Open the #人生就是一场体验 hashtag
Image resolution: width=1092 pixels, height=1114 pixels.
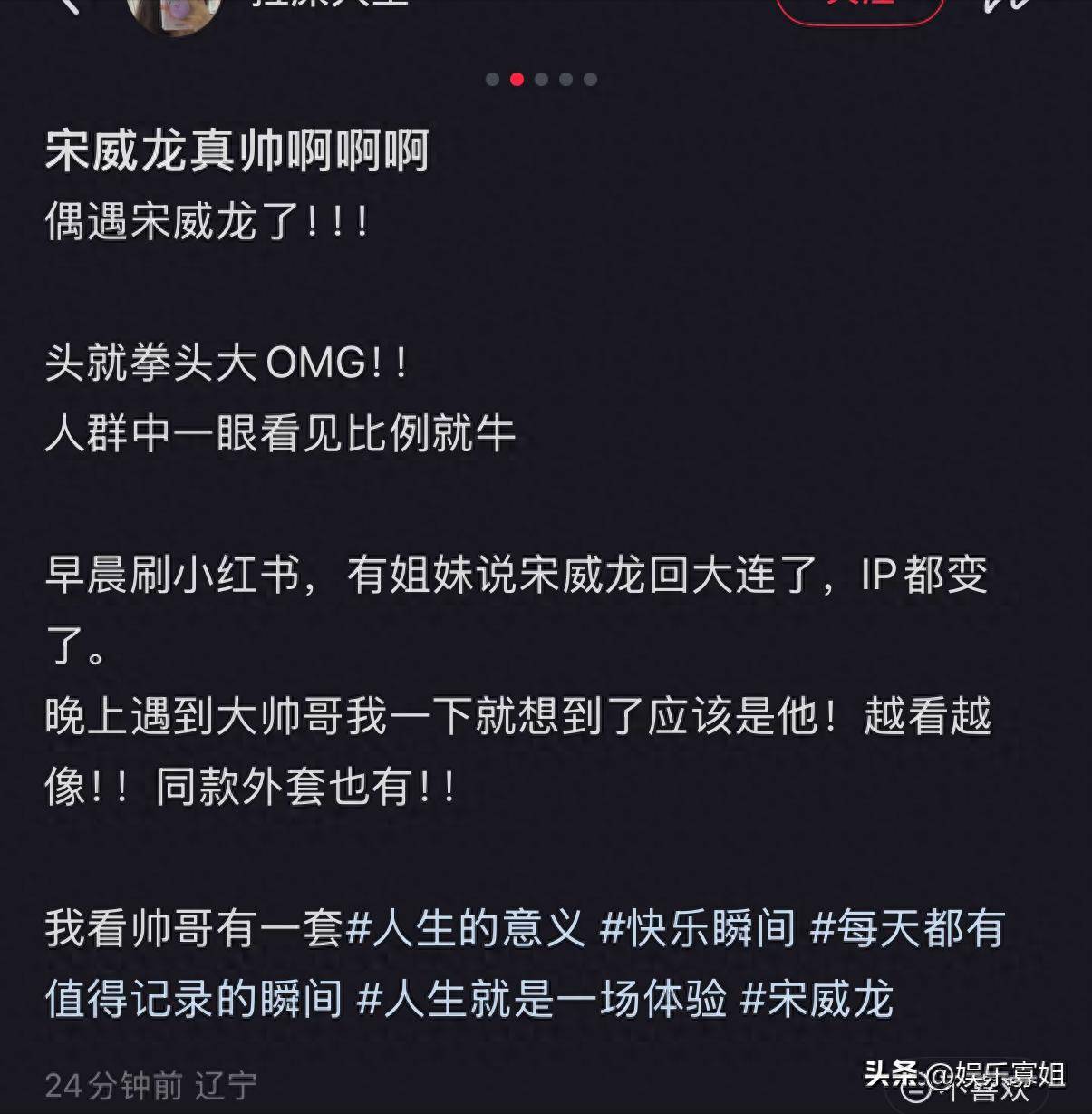coord(542,999)
